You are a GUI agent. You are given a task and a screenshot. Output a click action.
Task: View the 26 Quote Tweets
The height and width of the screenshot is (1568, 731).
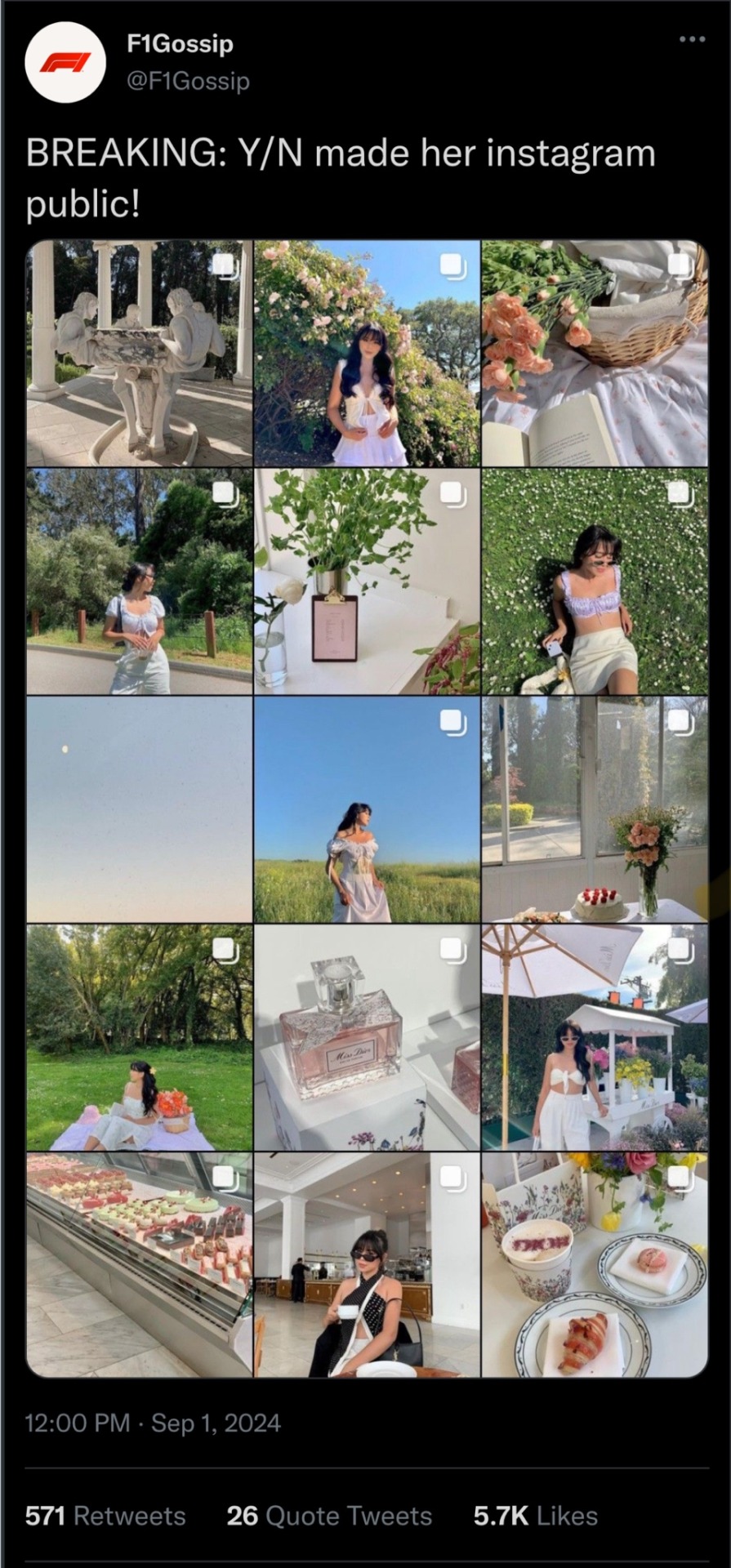[329, 1516]
